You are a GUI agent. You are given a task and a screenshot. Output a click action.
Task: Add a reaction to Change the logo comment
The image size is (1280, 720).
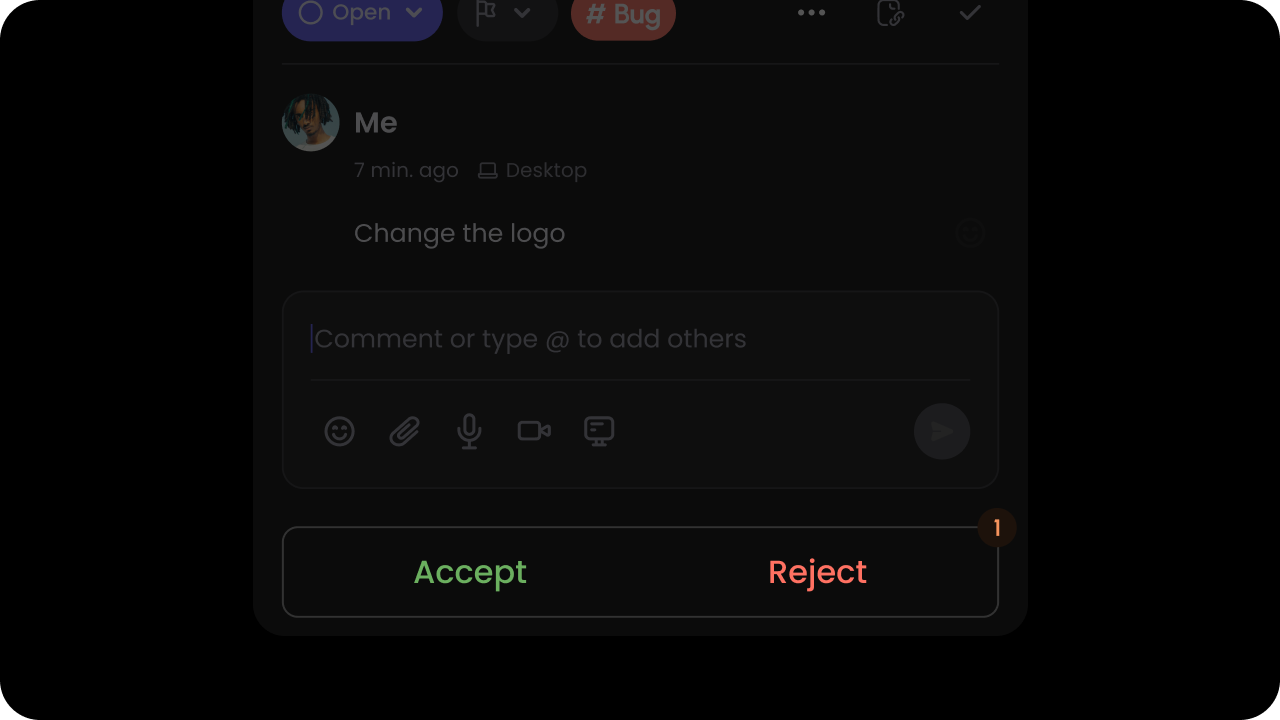click(x=970, y=233)
